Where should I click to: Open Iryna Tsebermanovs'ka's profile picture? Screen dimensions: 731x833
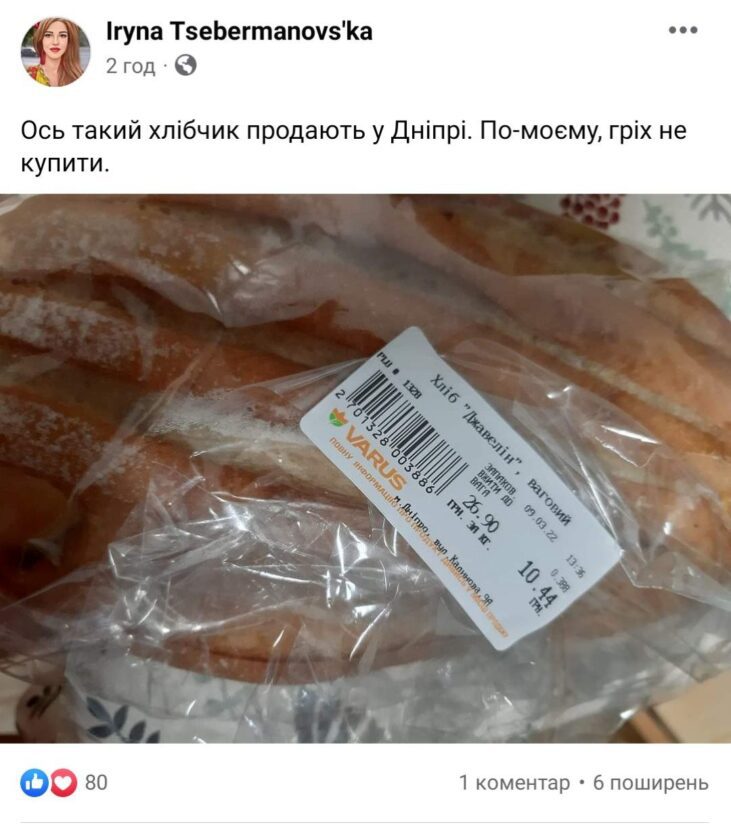pyautogui.click(x=55, y=51)
